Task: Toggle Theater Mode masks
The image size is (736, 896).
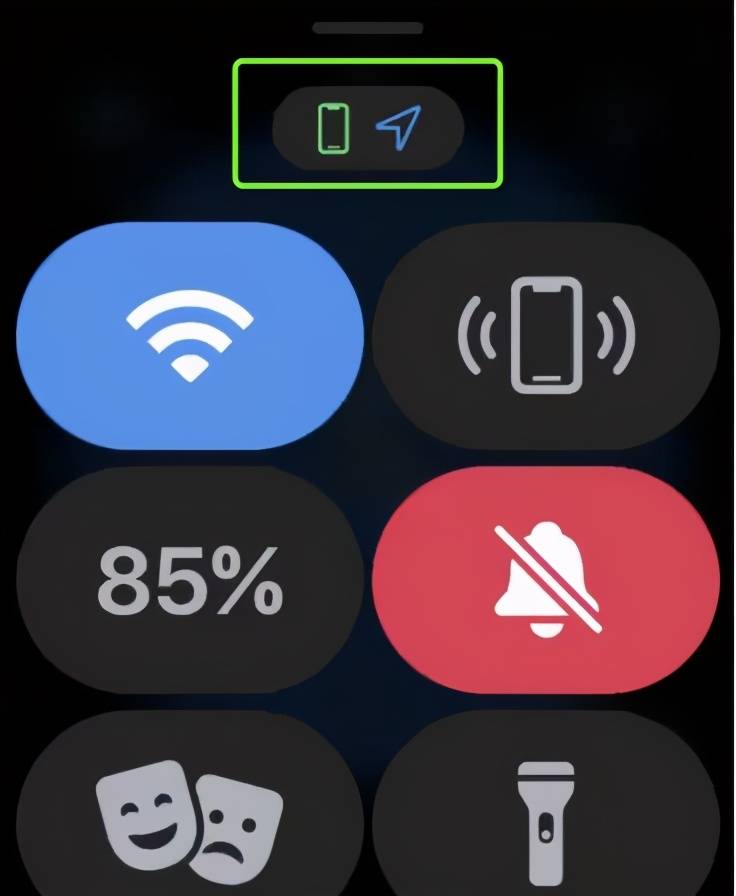Action: click(x=189, y=810)
